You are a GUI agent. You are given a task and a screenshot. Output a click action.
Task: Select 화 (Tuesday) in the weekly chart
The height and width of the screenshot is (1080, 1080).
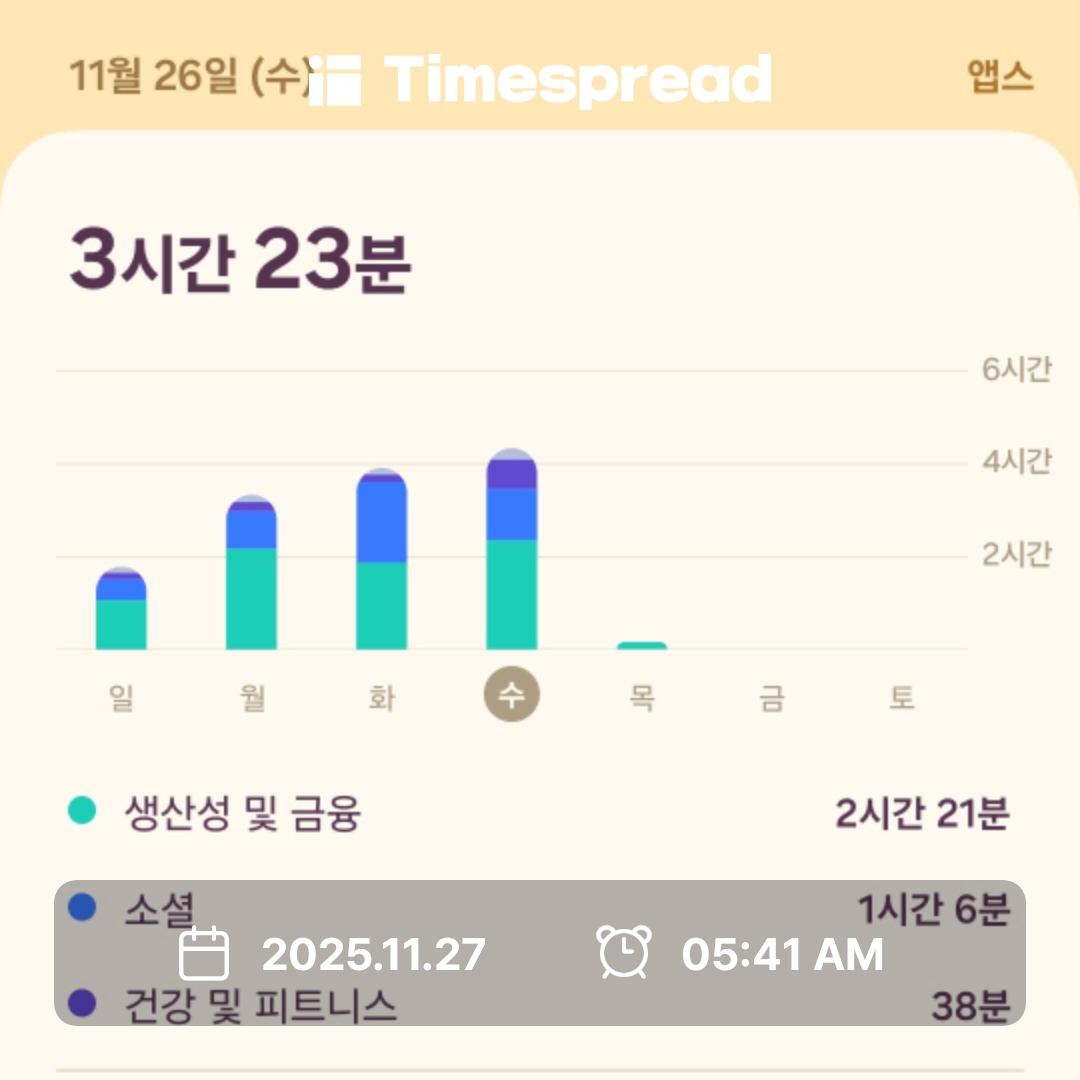tap(382, 697)
